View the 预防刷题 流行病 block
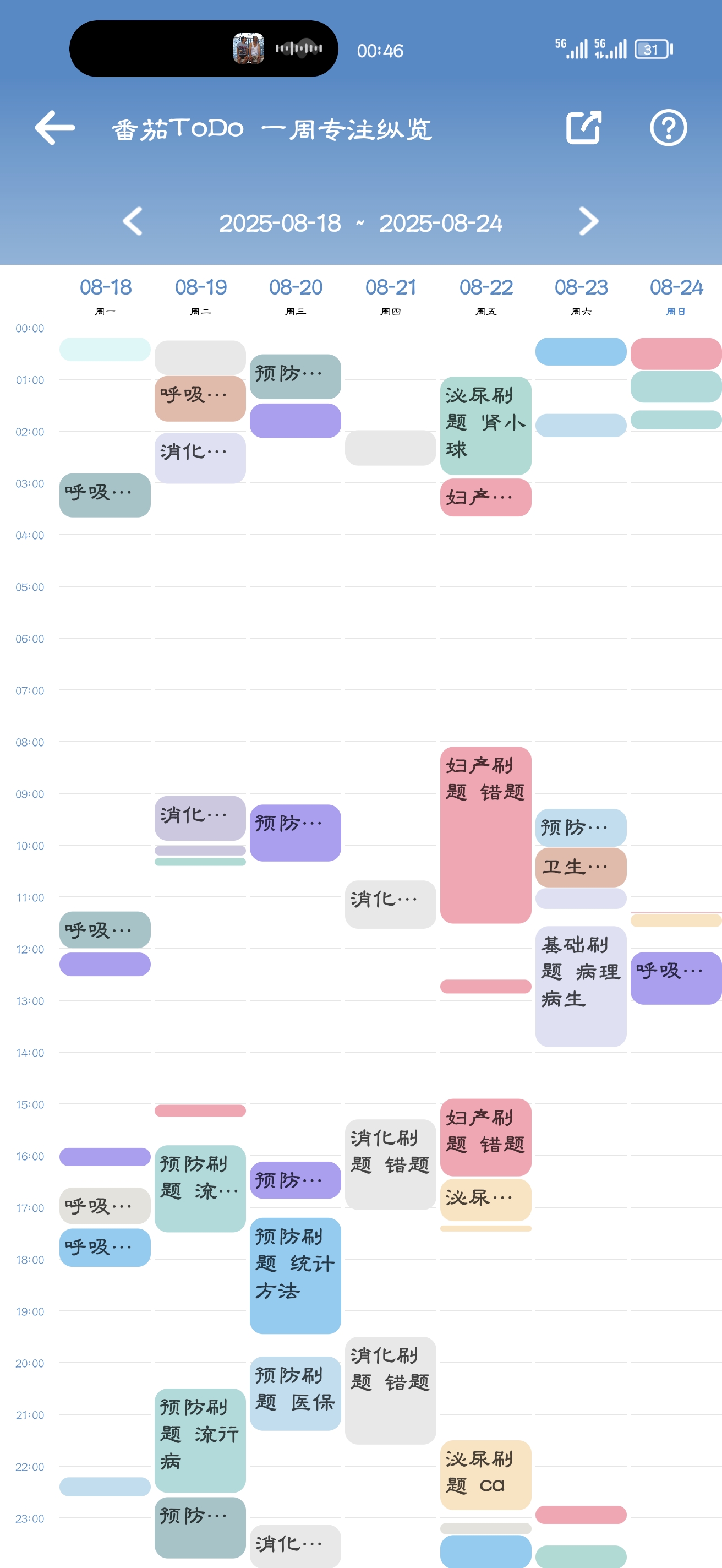Image resolution: width=722 pixels, height=1568 pixels. coord(200,1440)
